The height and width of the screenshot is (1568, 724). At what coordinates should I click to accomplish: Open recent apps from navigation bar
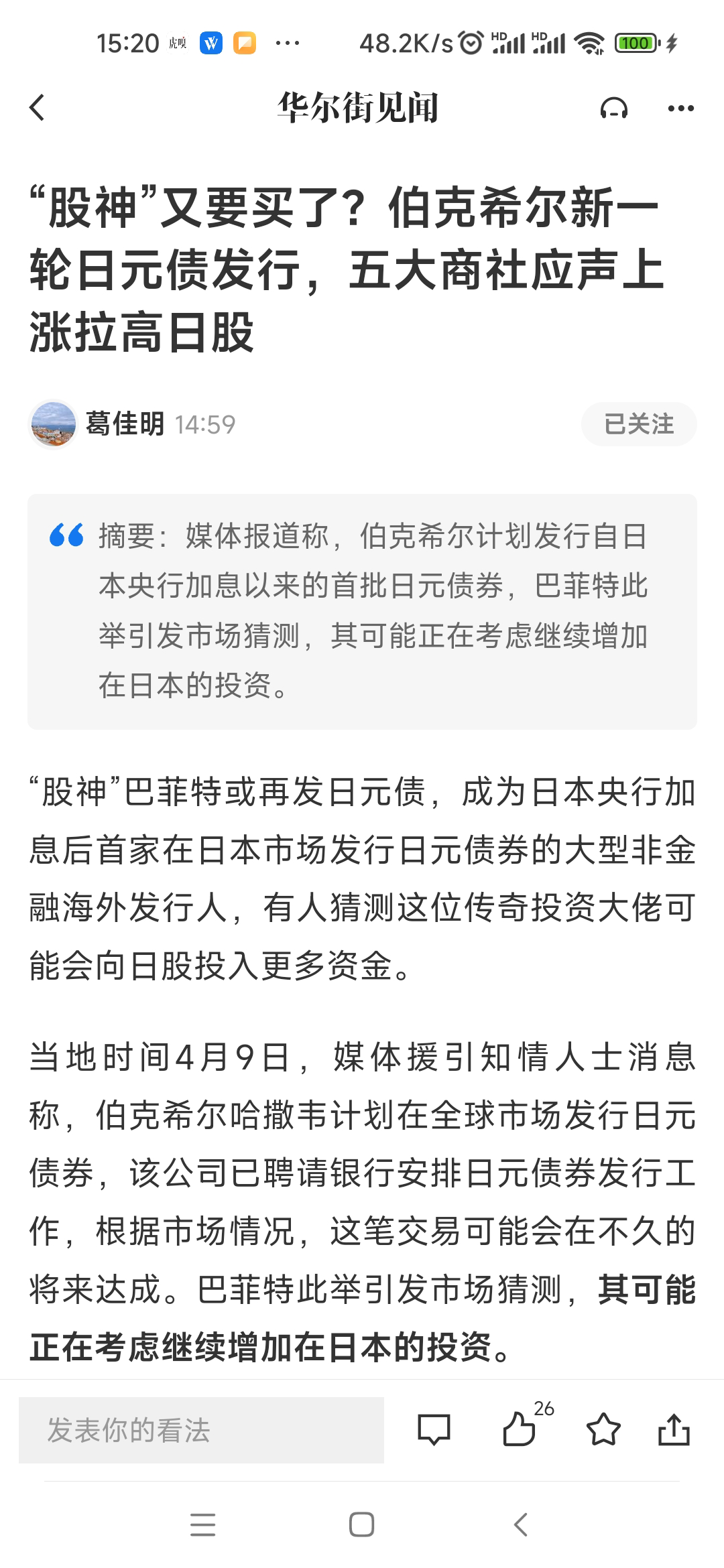point(202,1525)
